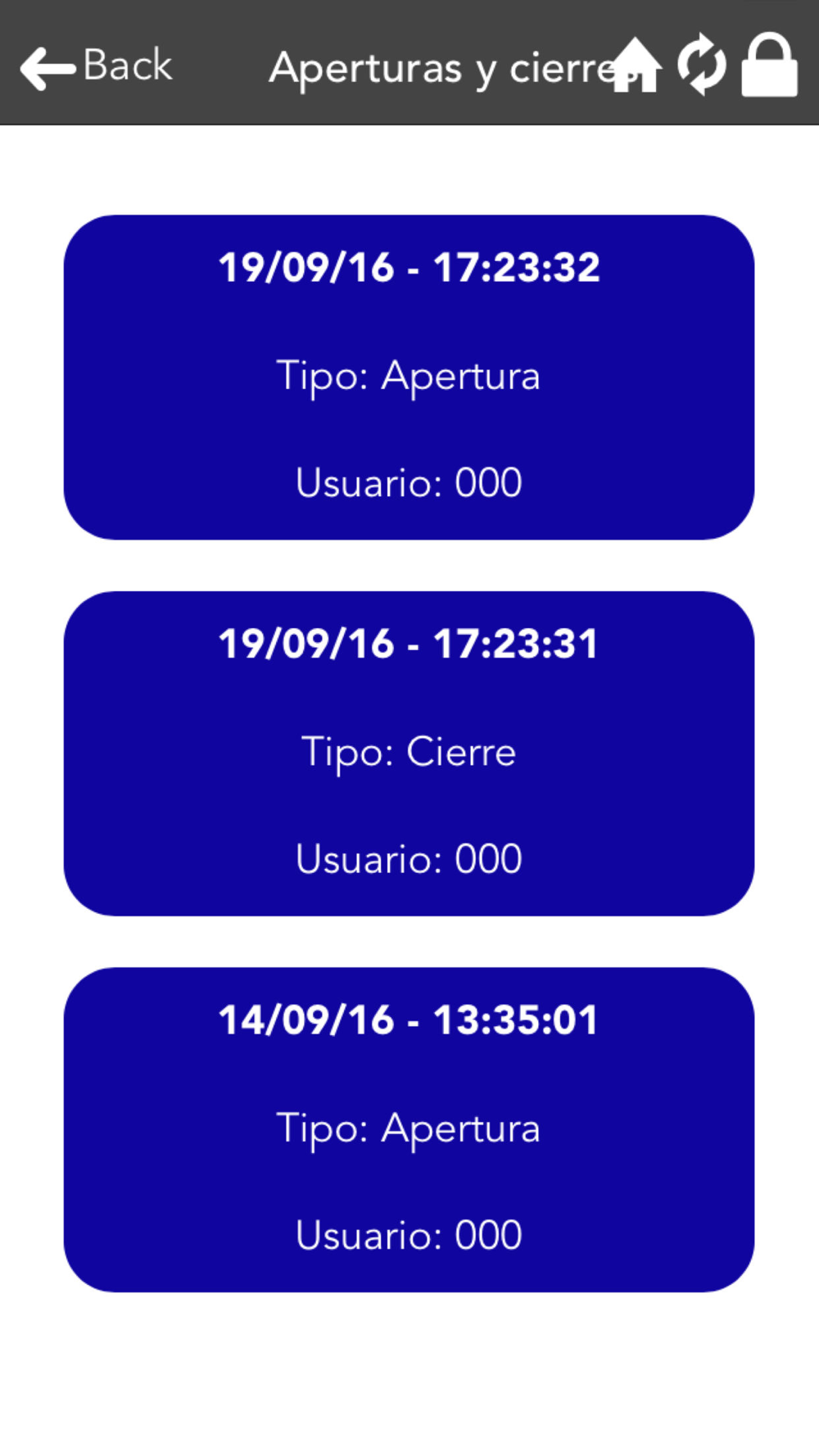Select the 17:23:31 Cierre record
819x1456 pixels.
click(x=409, y=753)
